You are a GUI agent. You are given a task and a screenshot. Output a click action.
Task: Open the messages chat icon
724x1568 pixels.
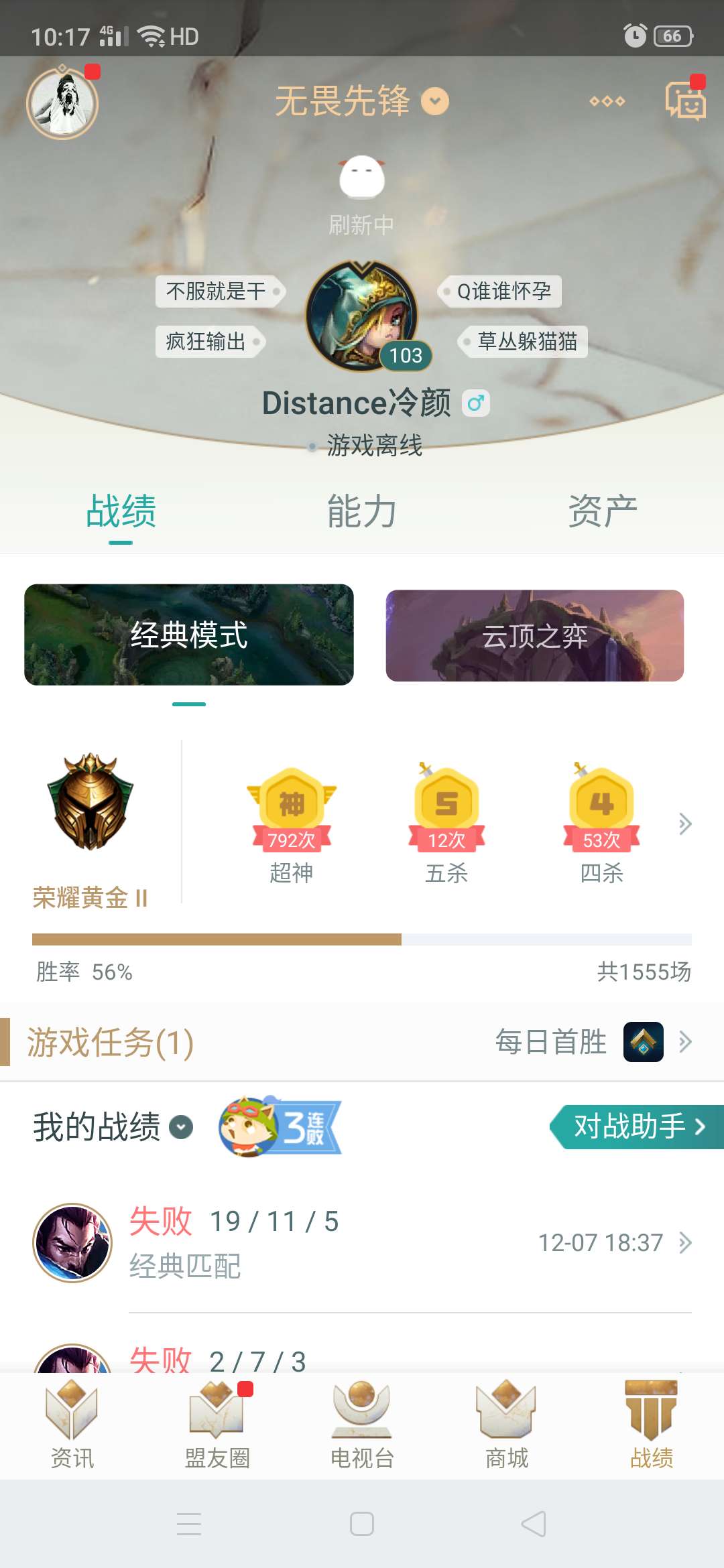(x=684, y=101)
